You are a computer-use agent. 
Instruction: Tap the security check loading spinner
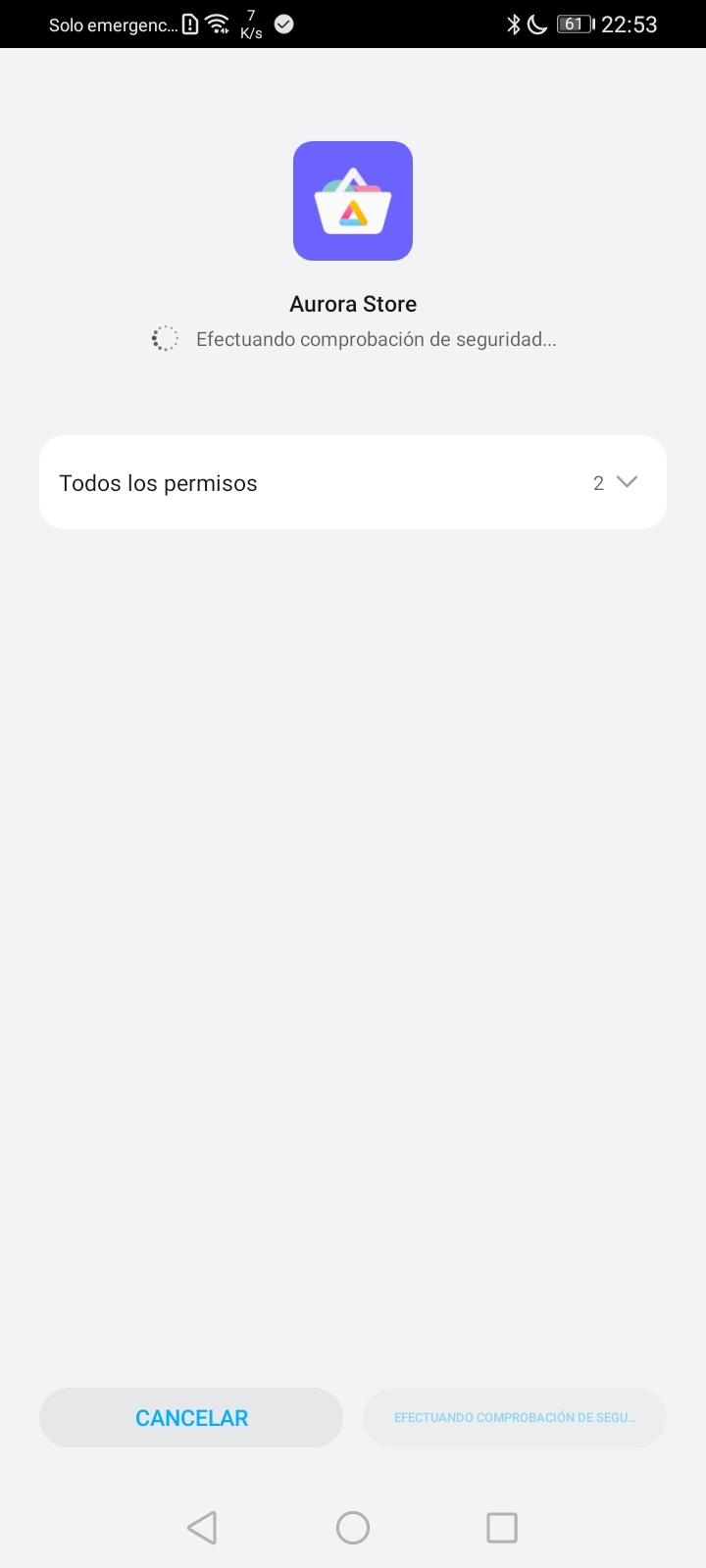[165, 338]
